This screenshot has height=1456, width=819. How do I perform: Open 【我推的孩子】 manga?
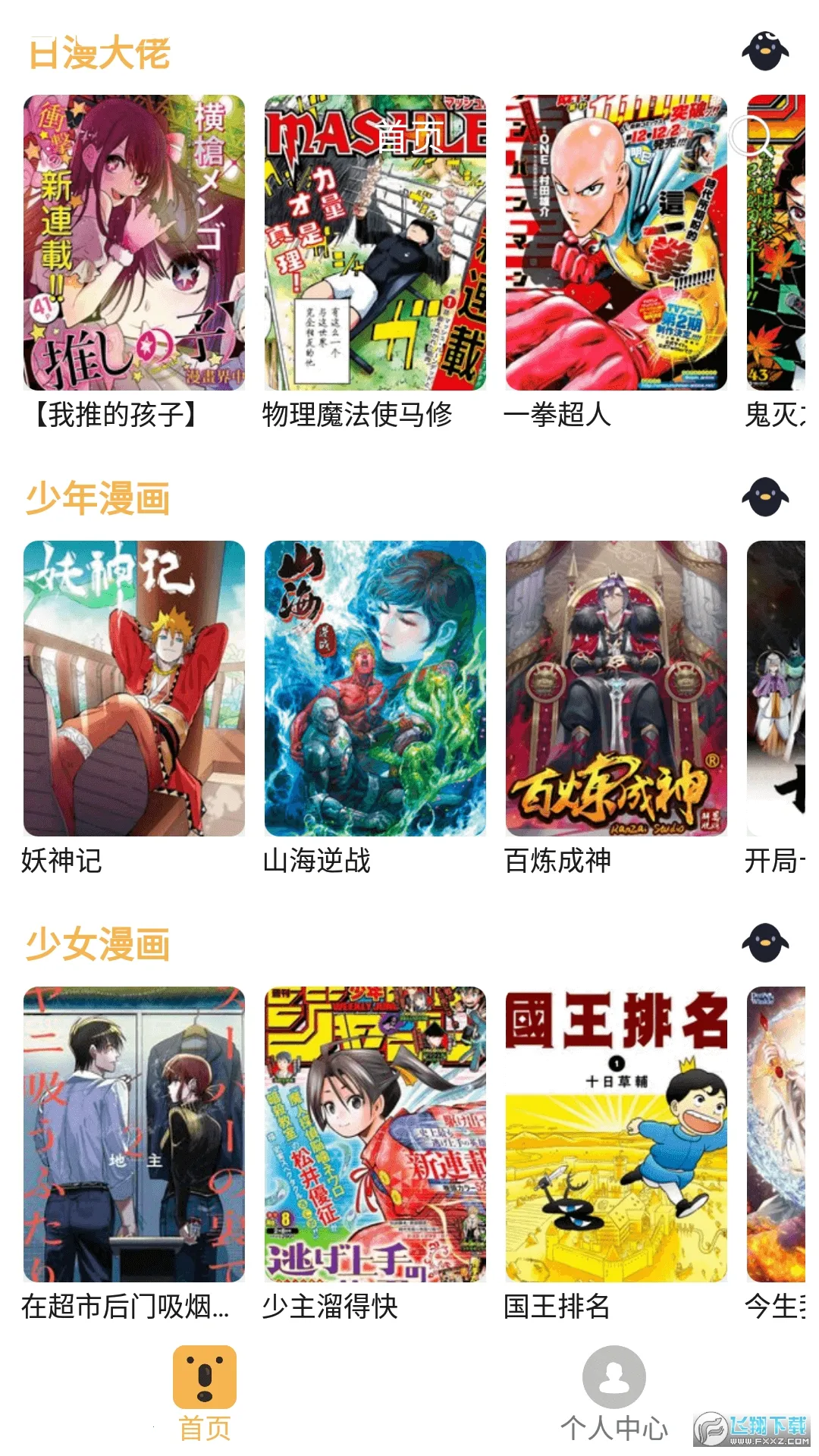(x=134, y=243)
